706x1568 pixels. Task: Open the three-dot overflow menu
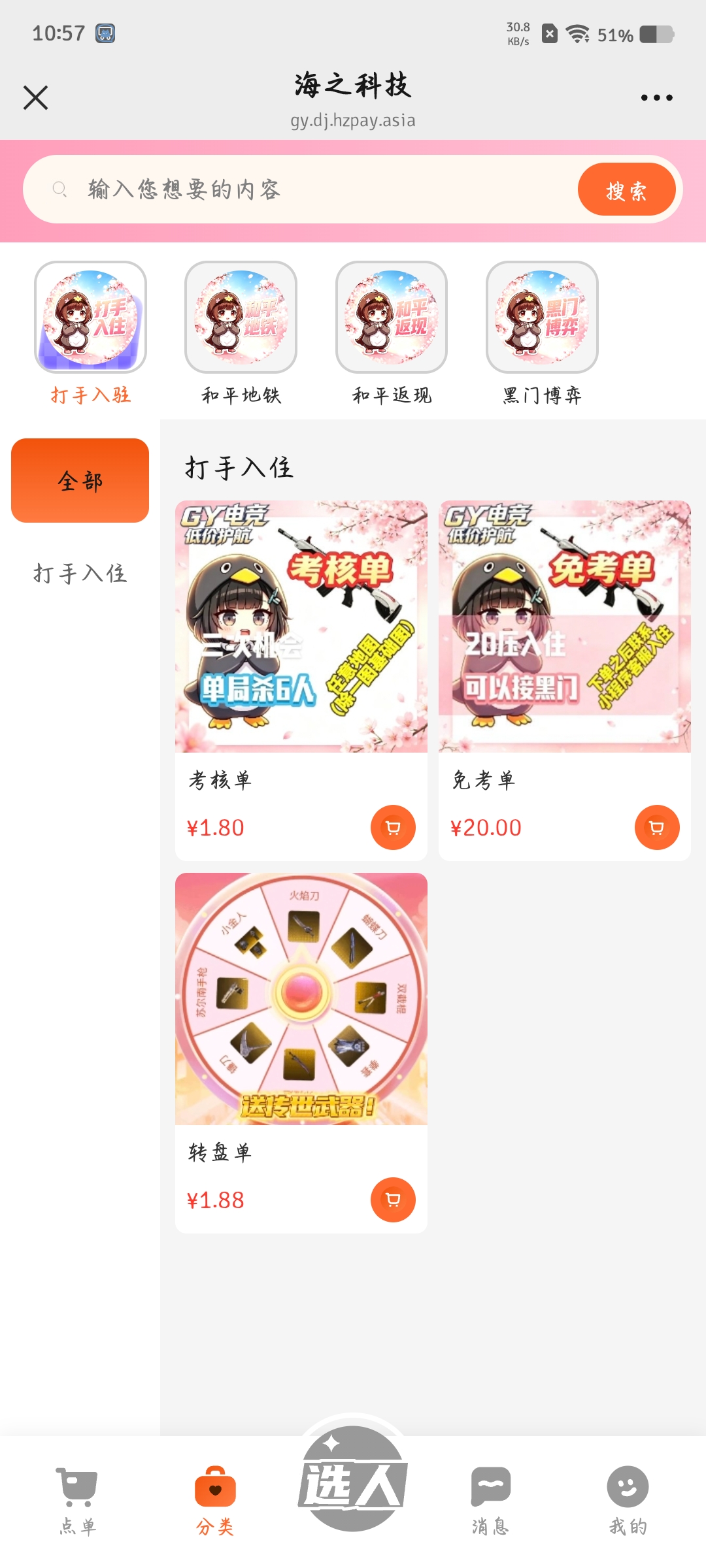656,97
